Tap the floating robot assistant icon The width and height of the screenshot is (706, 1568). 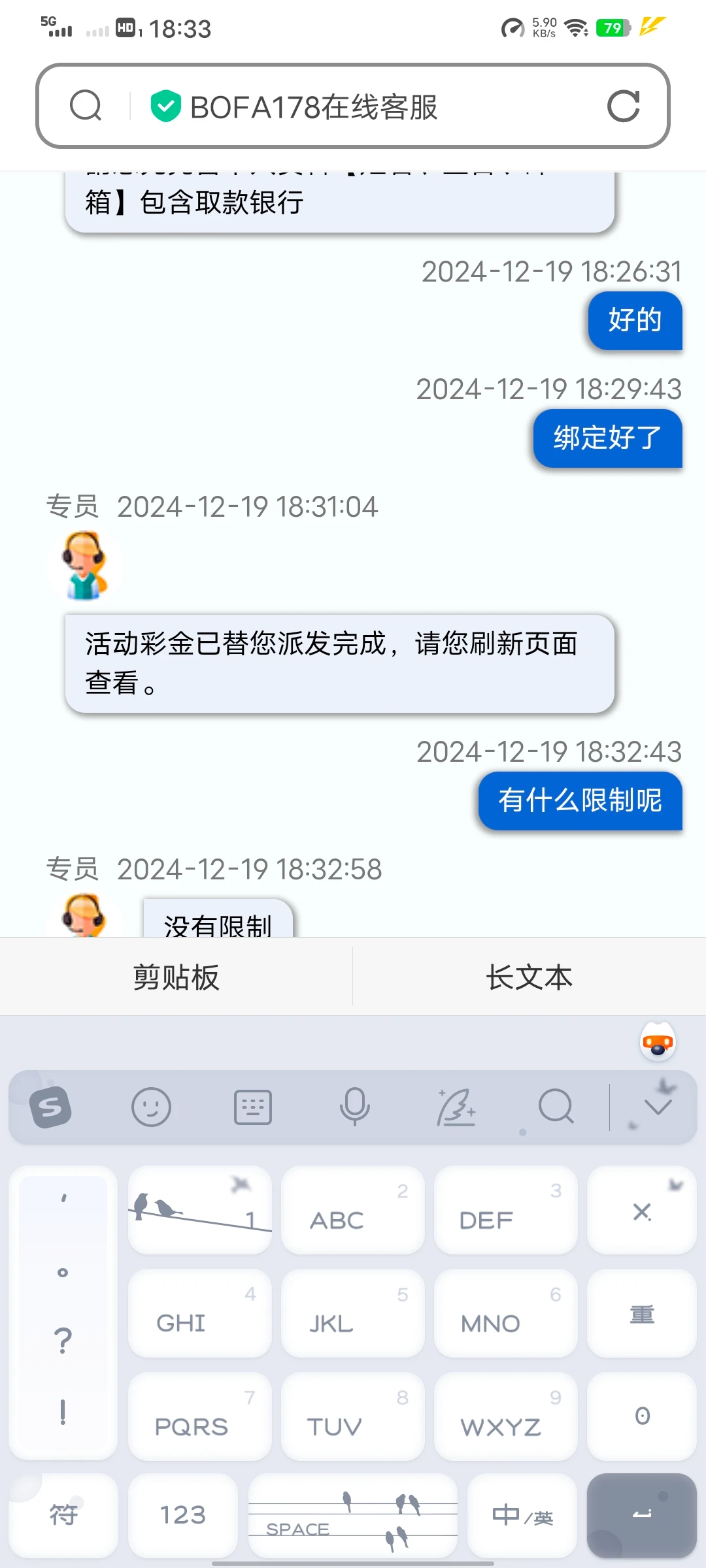(658, 1043)
